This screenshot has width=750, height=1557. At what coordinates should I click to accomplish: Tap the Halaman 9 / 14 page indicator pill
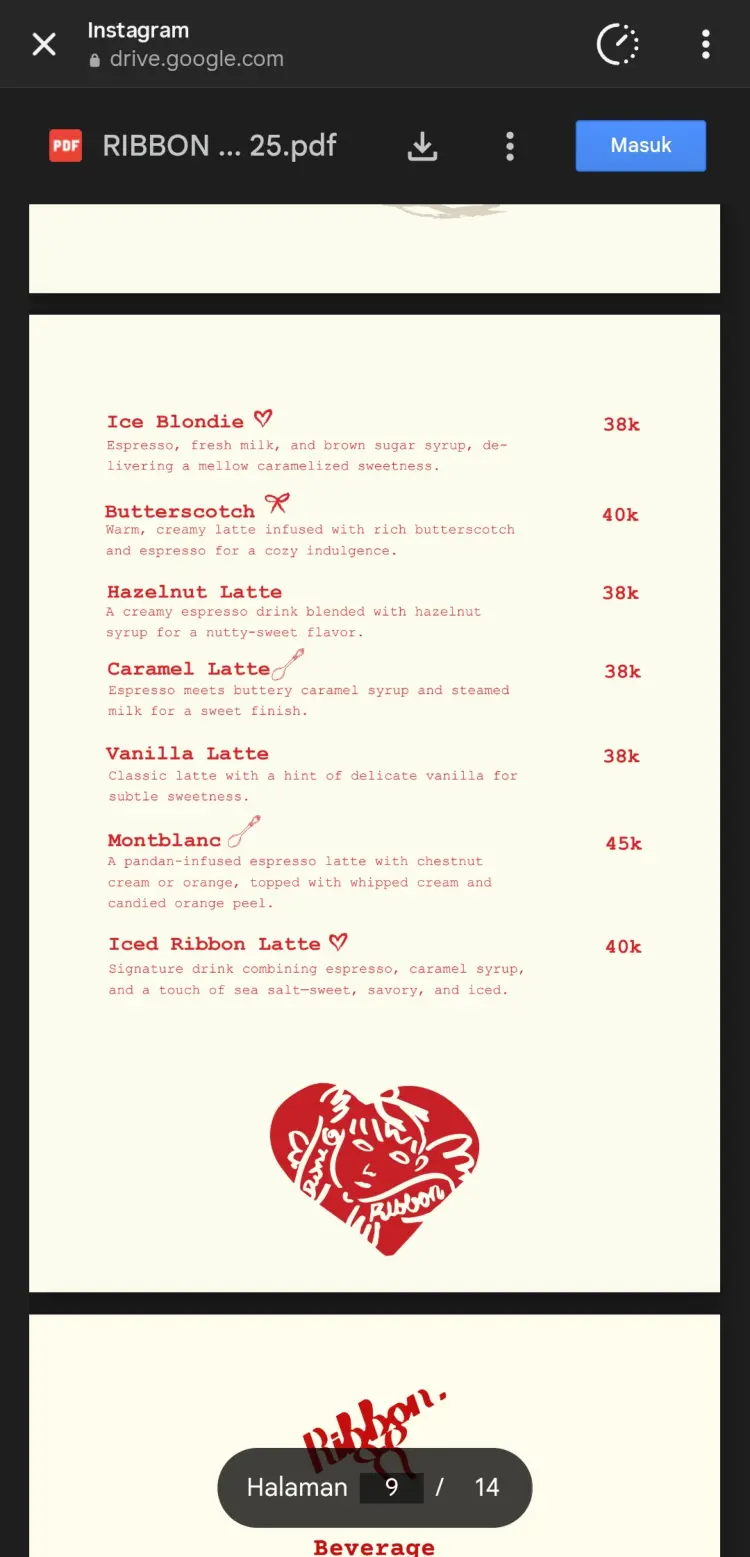pyautogui.click(x=374, y=1487)
